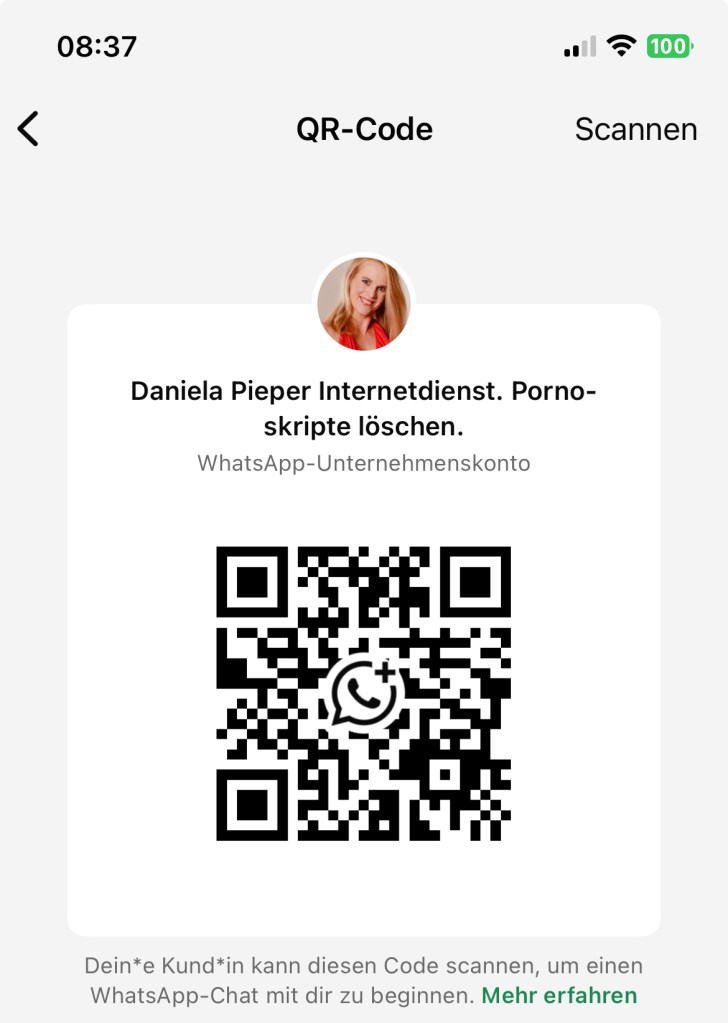The image size is (728, 1023).
Task: Follow the Mehr erfahren link
Action: (x=559, y=995)
